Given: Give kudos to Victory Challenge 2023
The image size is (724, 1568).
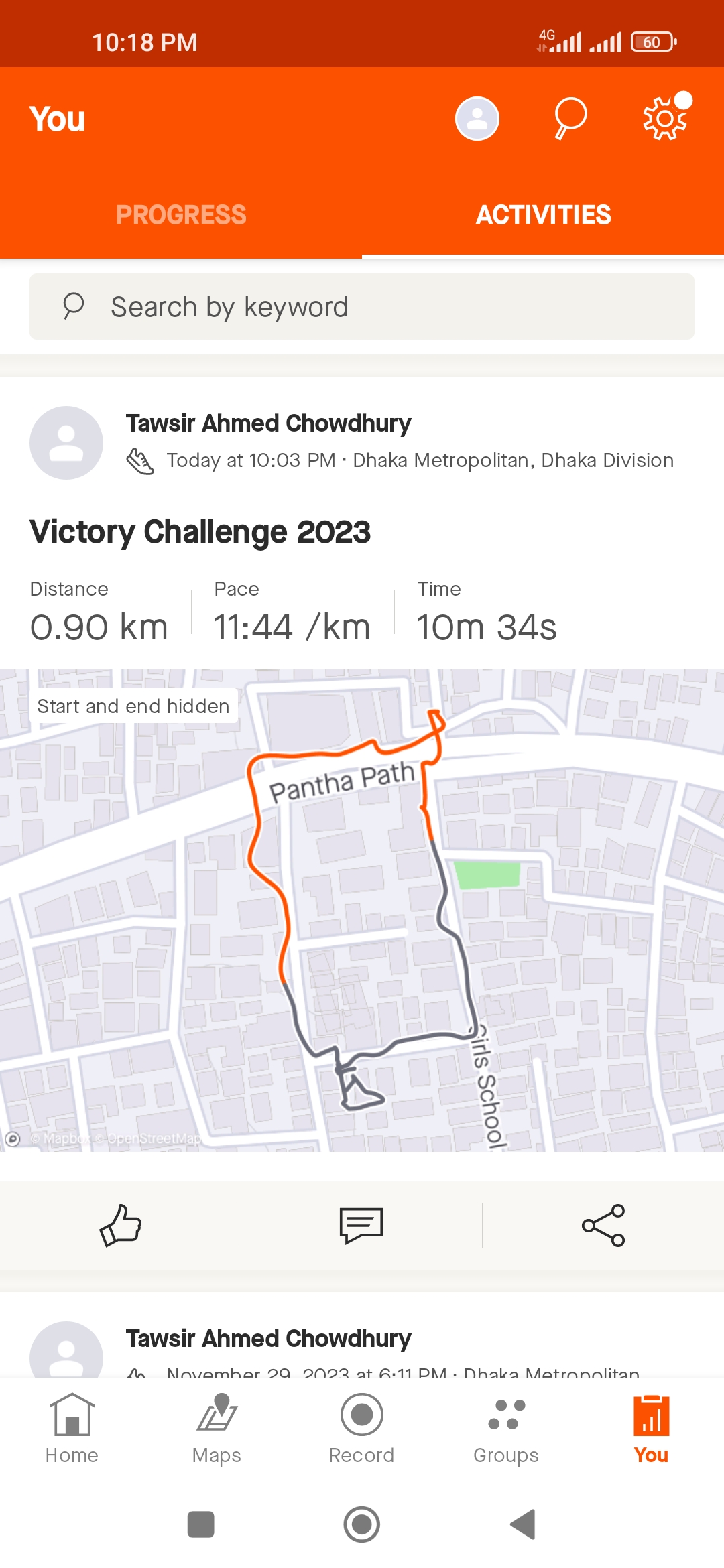Looking at the screenshot, I should click(121, 1225).
